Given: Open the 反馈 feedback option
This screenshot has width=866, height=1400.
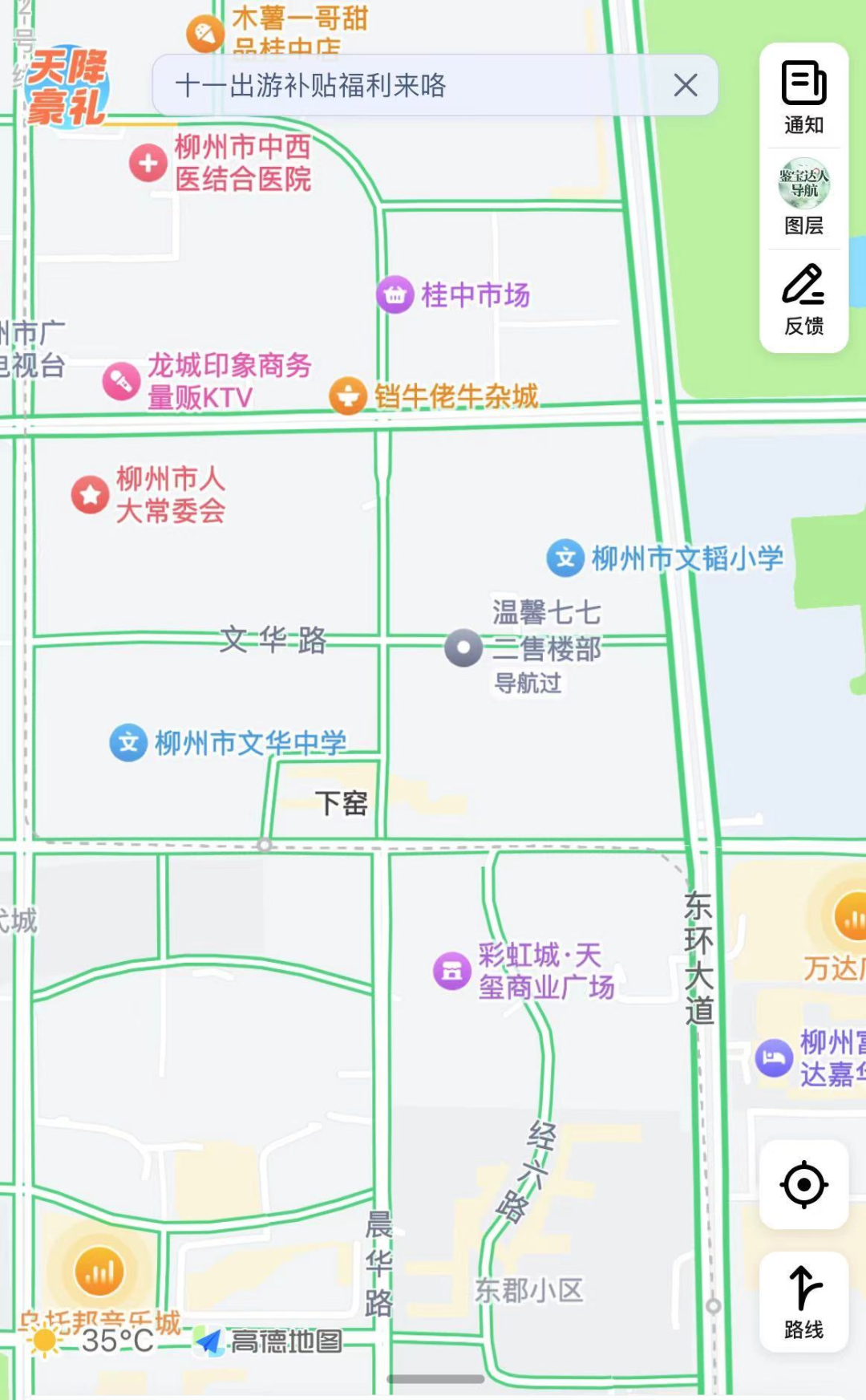Looking at the screenshot, I should coord(803,299).
